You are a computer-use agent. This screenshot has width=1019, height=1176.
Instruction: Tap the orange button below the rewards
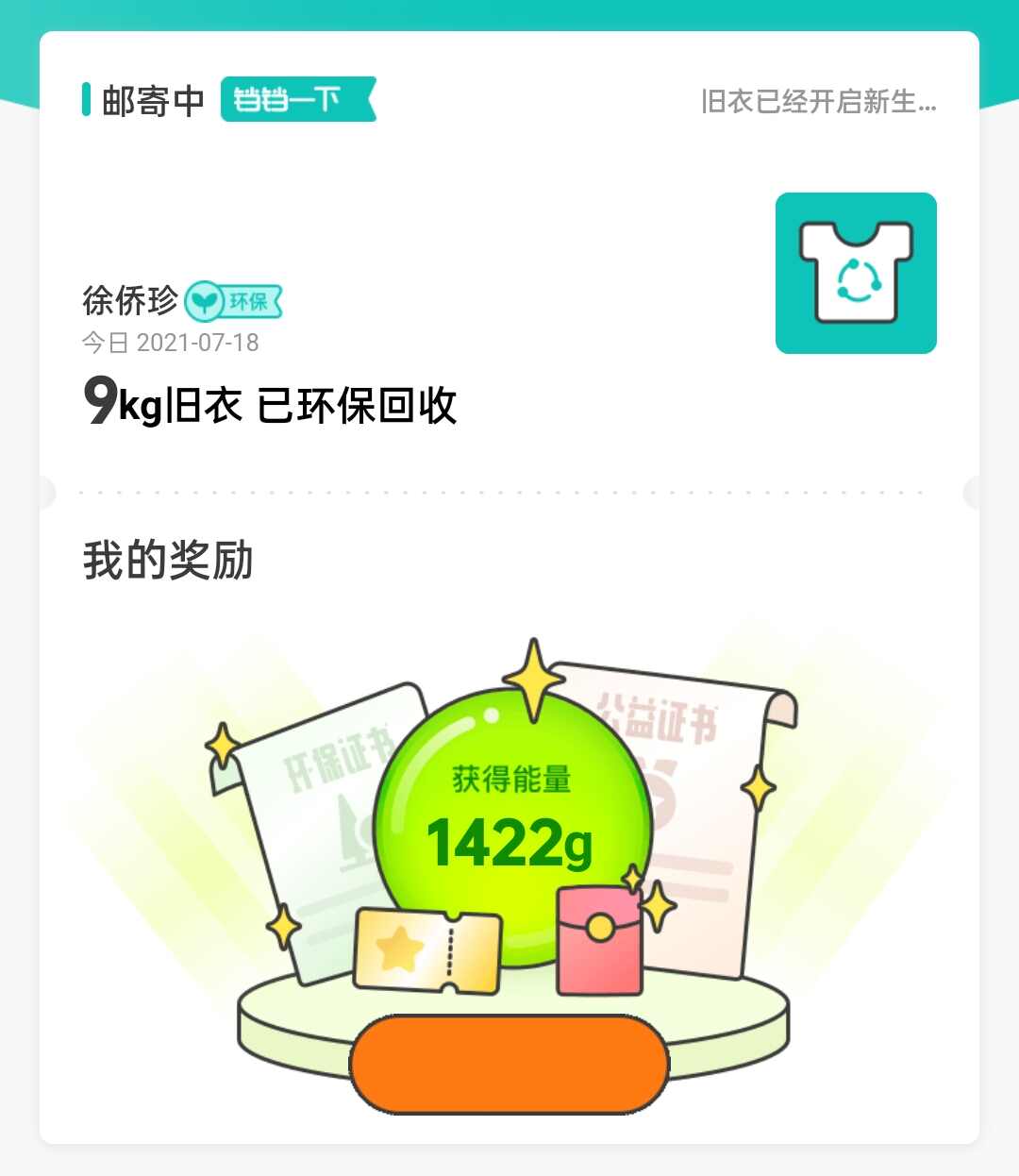click(x=509, y=1064)
